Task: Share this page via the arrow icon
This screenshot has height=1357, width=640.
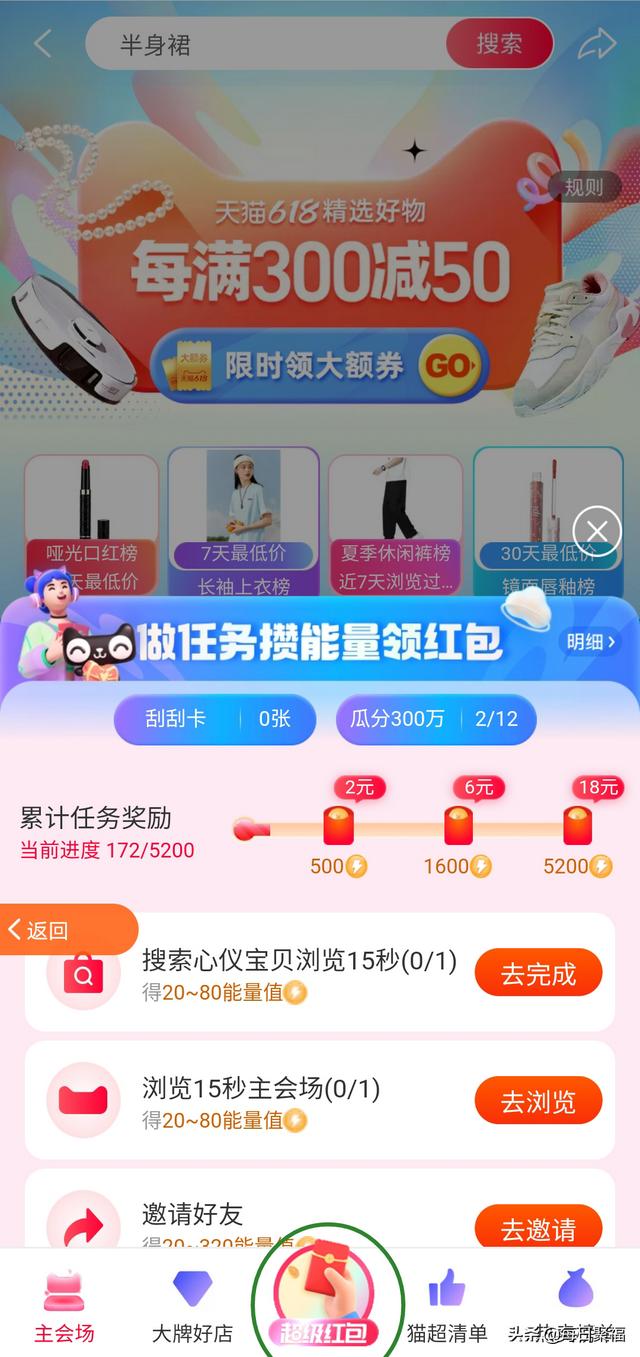Action: point(597,44)
